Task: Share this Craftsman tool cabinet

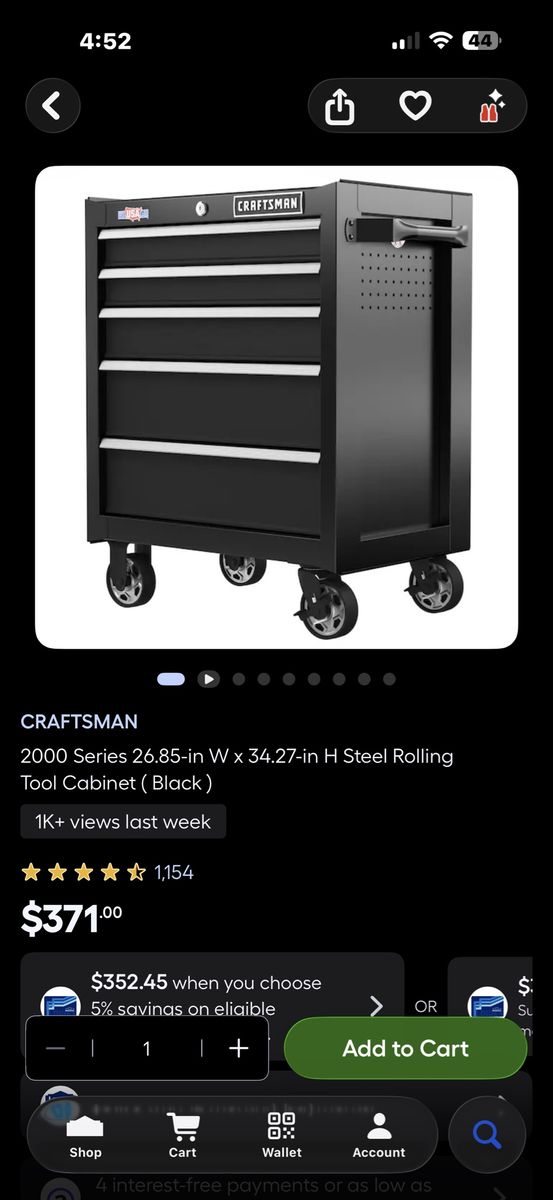Action: click(x=340, y=106)
